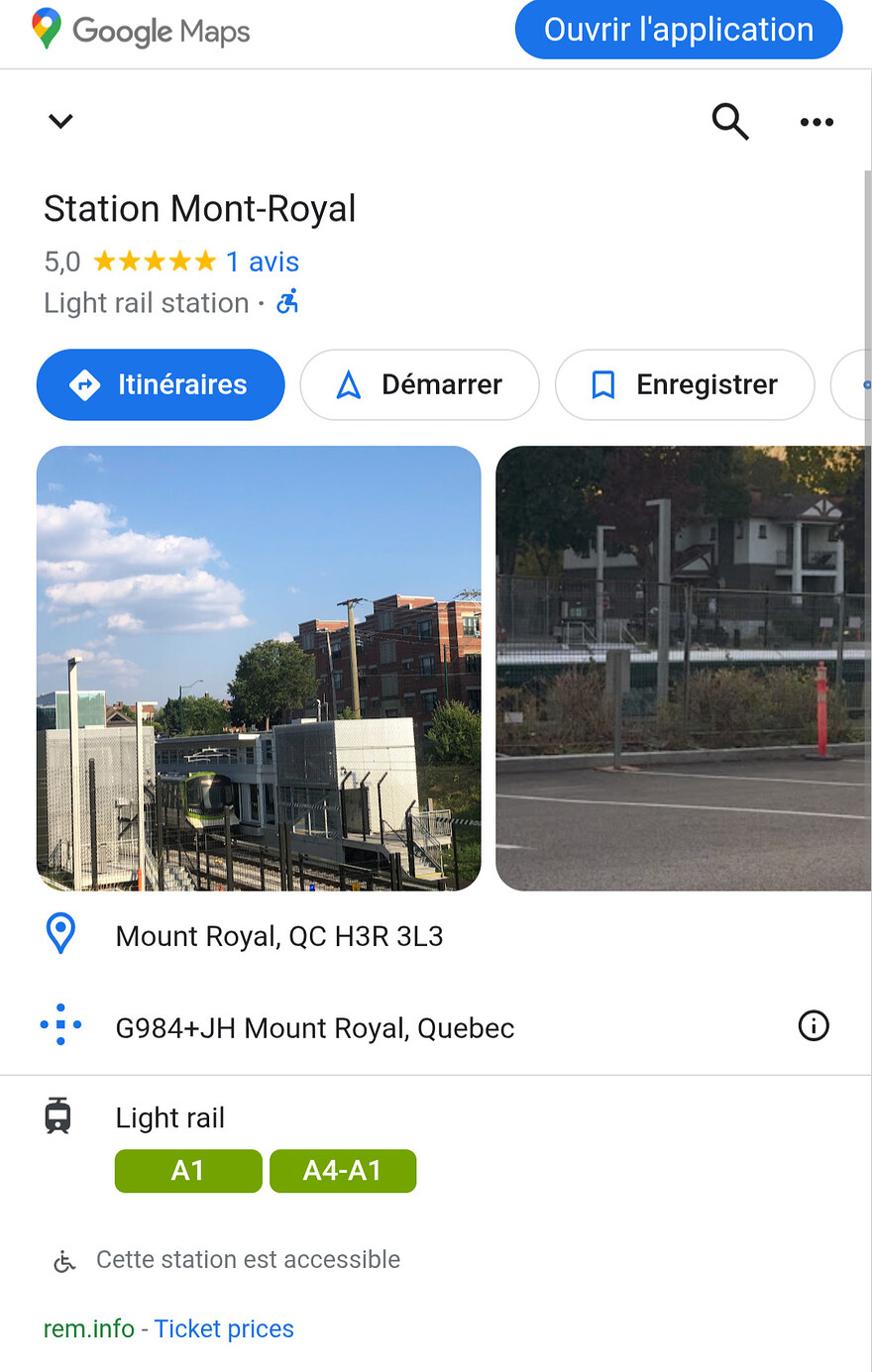Start navigation with Démarrer
The height and width of the screenshot is (1372, 872).
(419, 384)
